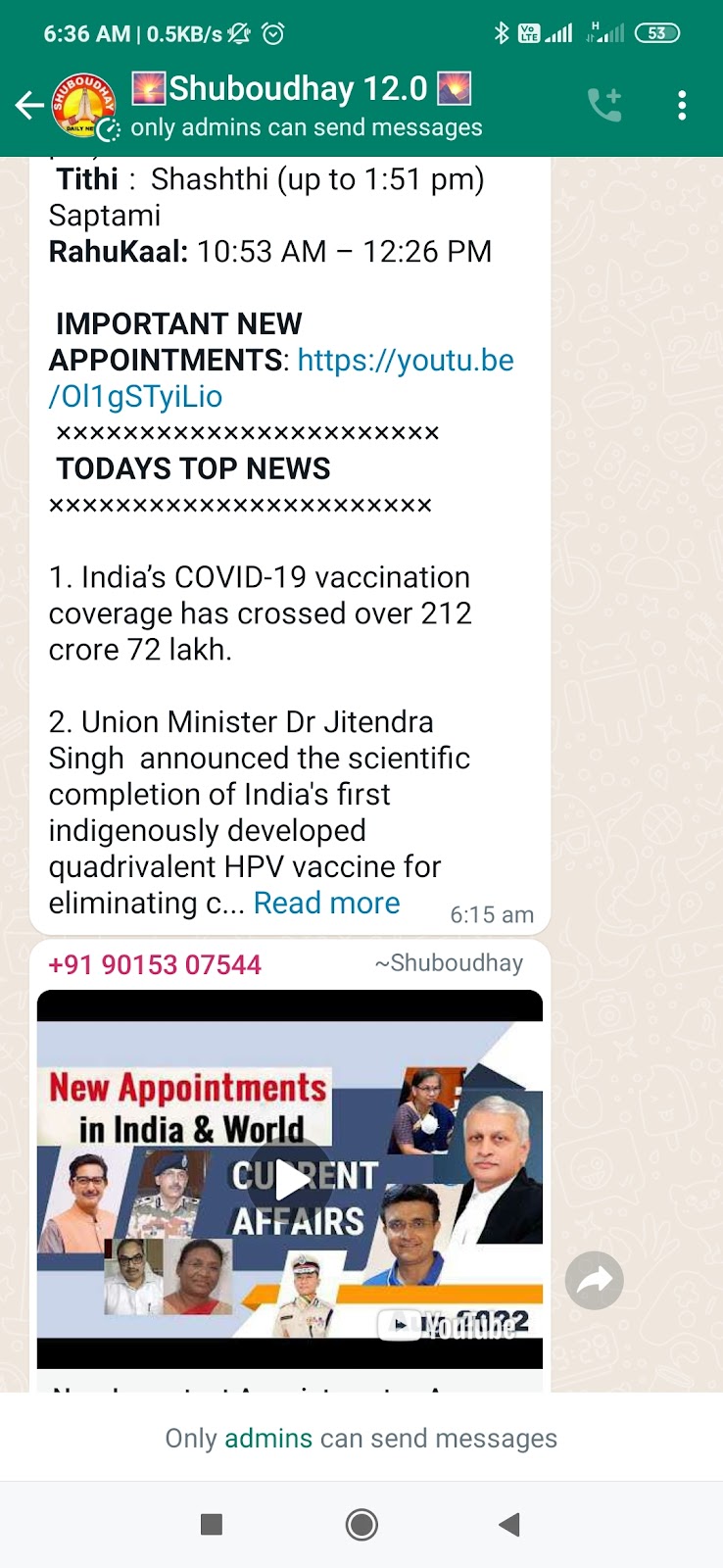View the group admins link
The image size is (723, 1568).
click(x=268, y=1438)
